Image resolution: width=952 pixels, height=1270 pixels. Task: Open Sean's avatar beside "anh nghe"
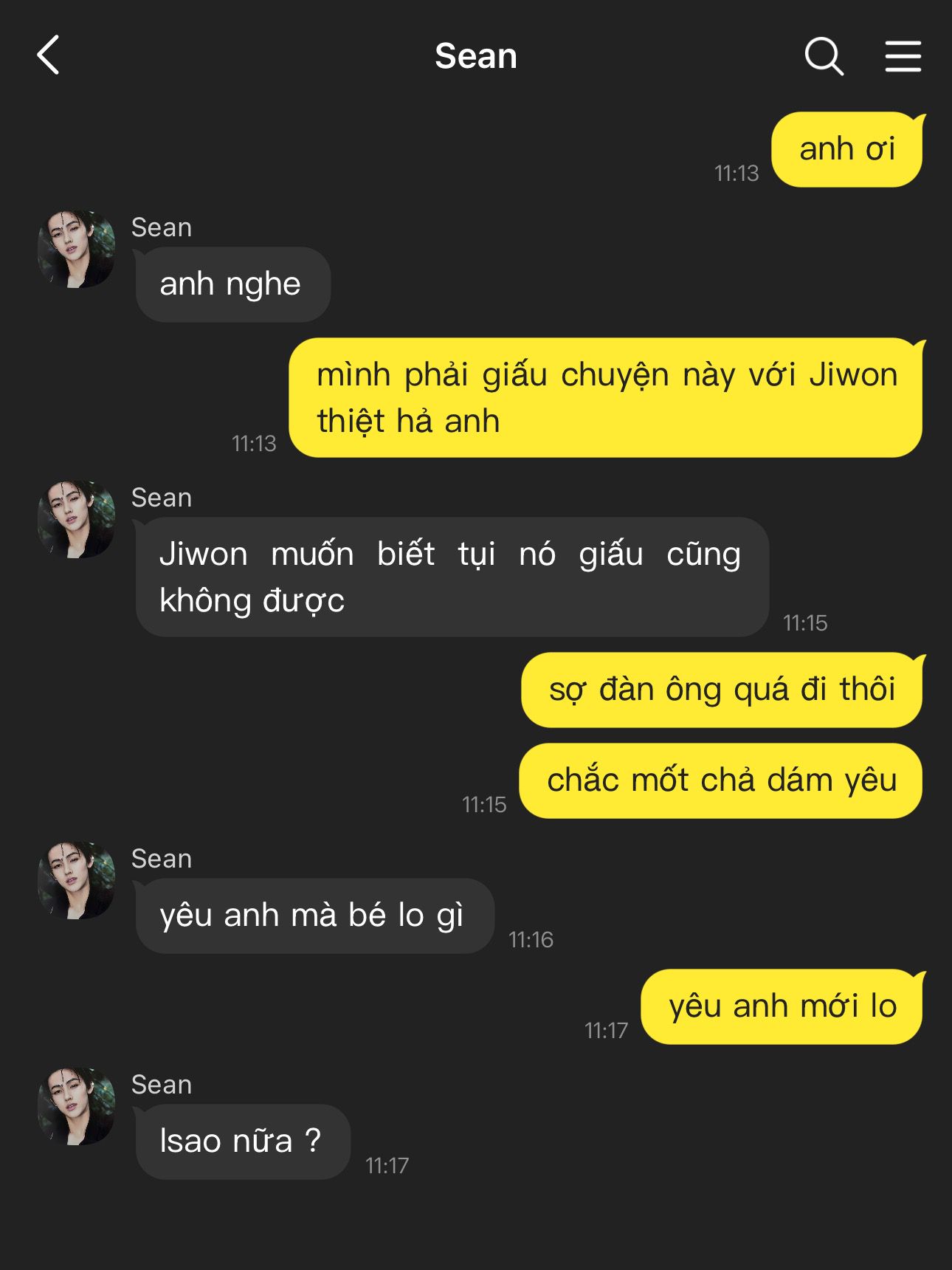[x=77, y=250]
